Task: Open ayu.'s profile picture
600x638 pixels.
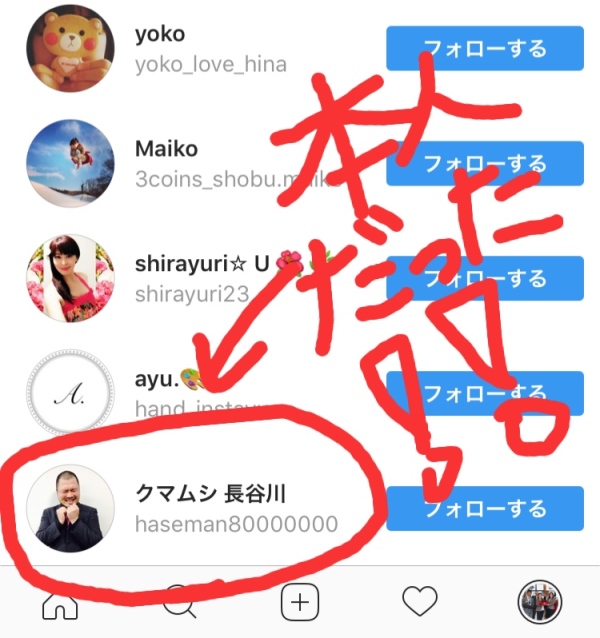Action: (x=70, y=393)
